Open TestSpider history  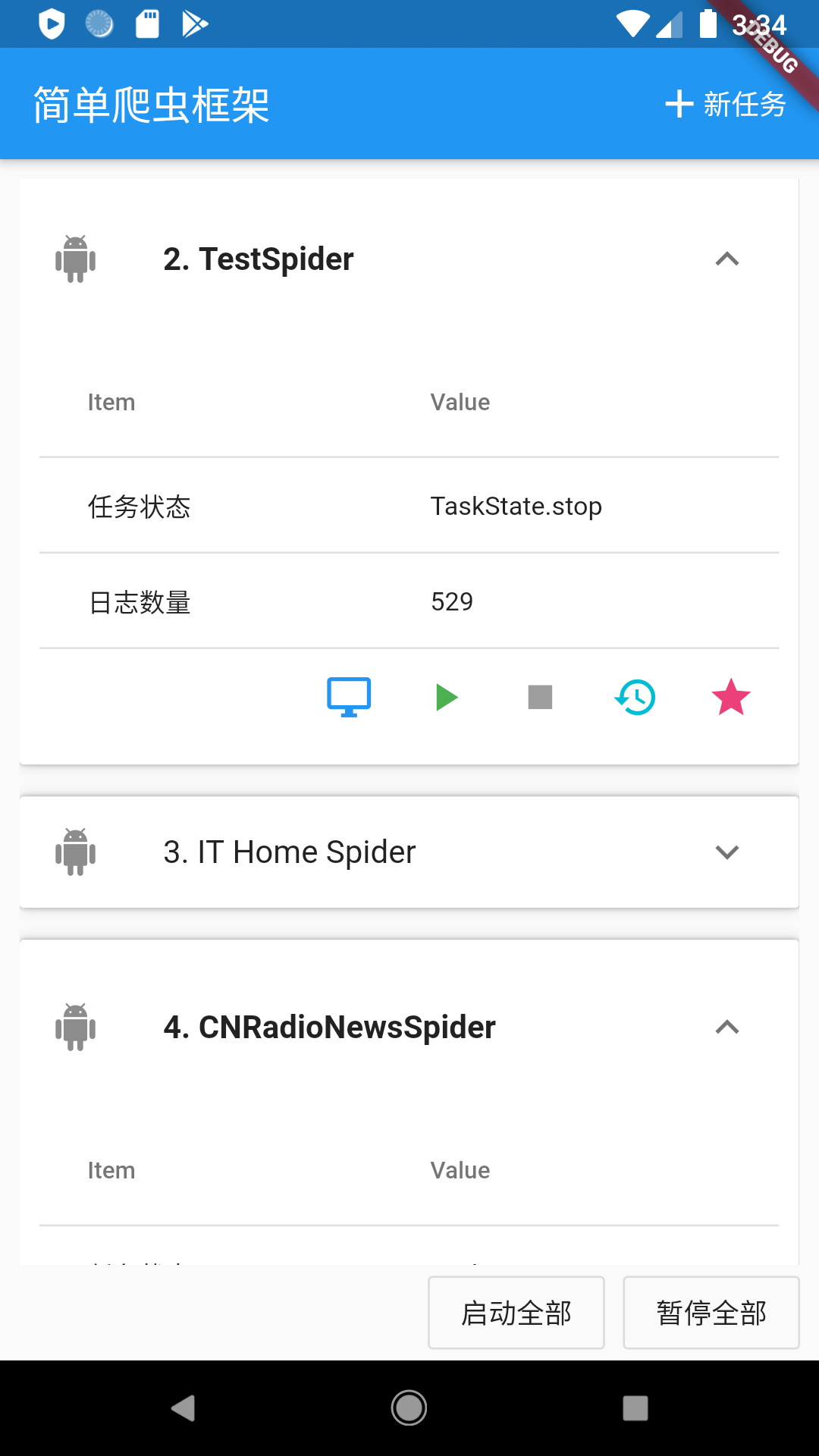635,697
